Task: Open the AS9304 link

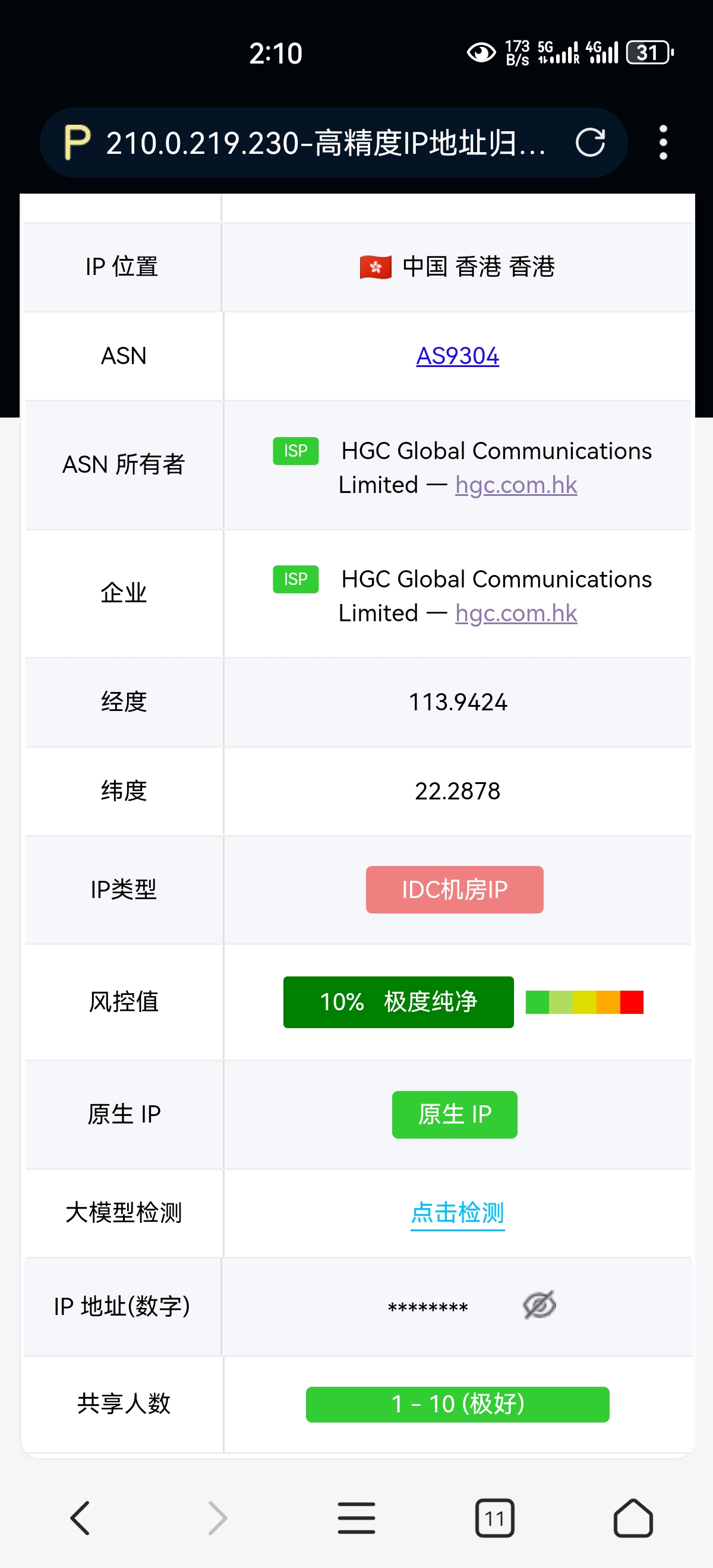Action: pyautogui.click(x=458, y=356)
